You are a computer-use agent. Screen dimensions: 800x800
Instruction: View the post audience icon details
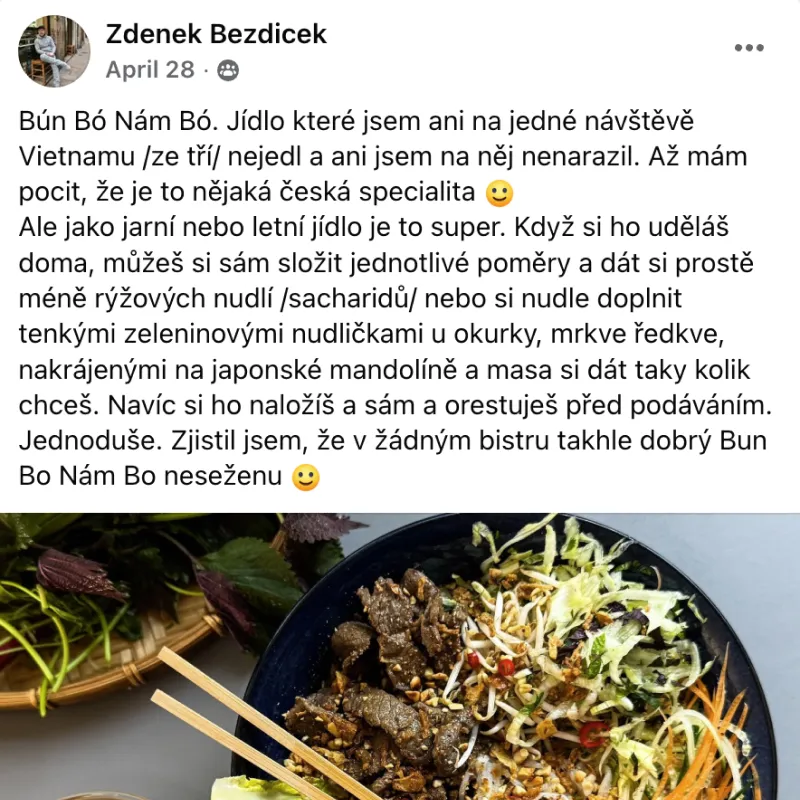pos(228,70)
